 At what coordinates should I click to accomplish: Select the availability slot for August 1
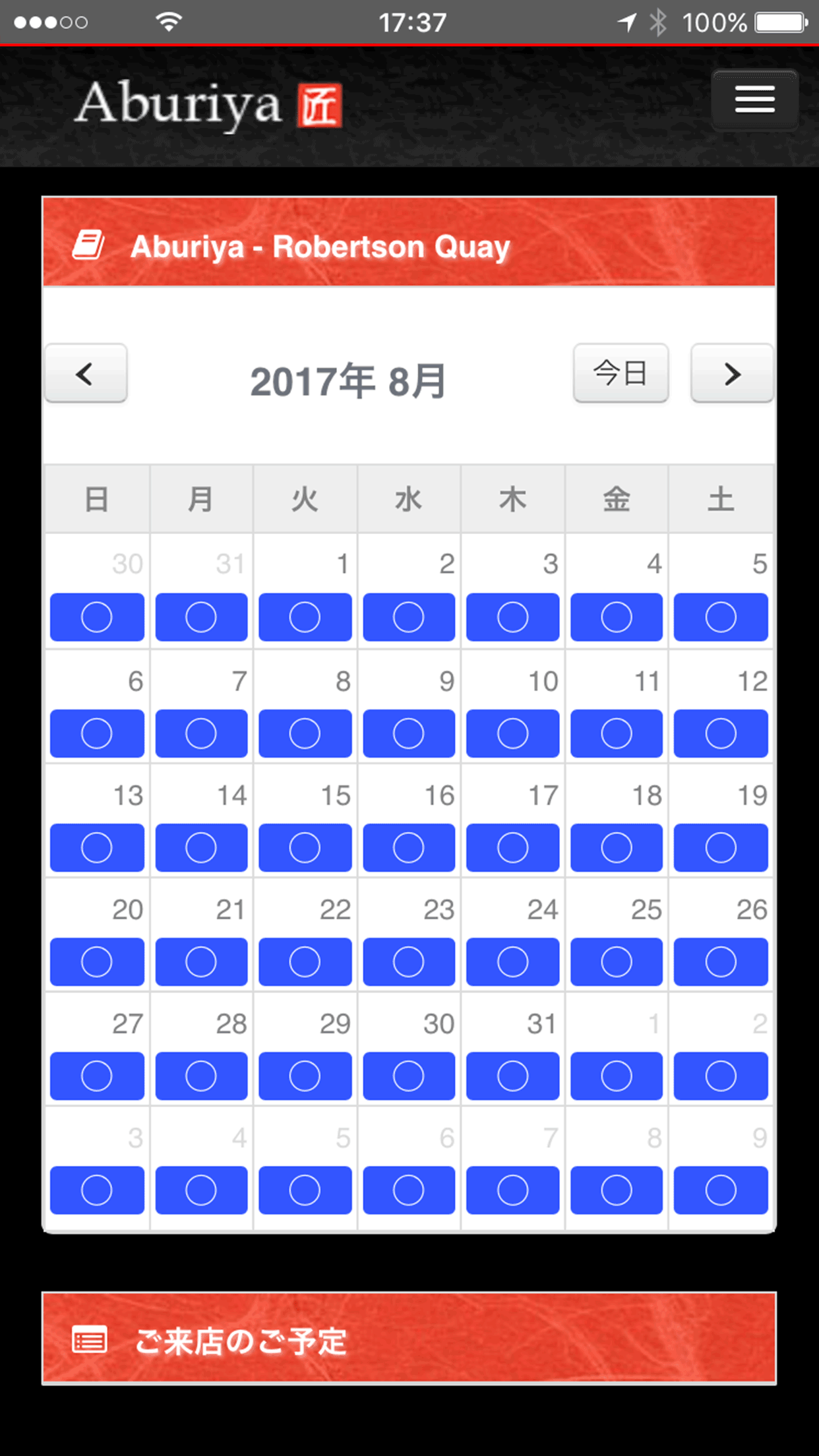(x=305, y=617)
